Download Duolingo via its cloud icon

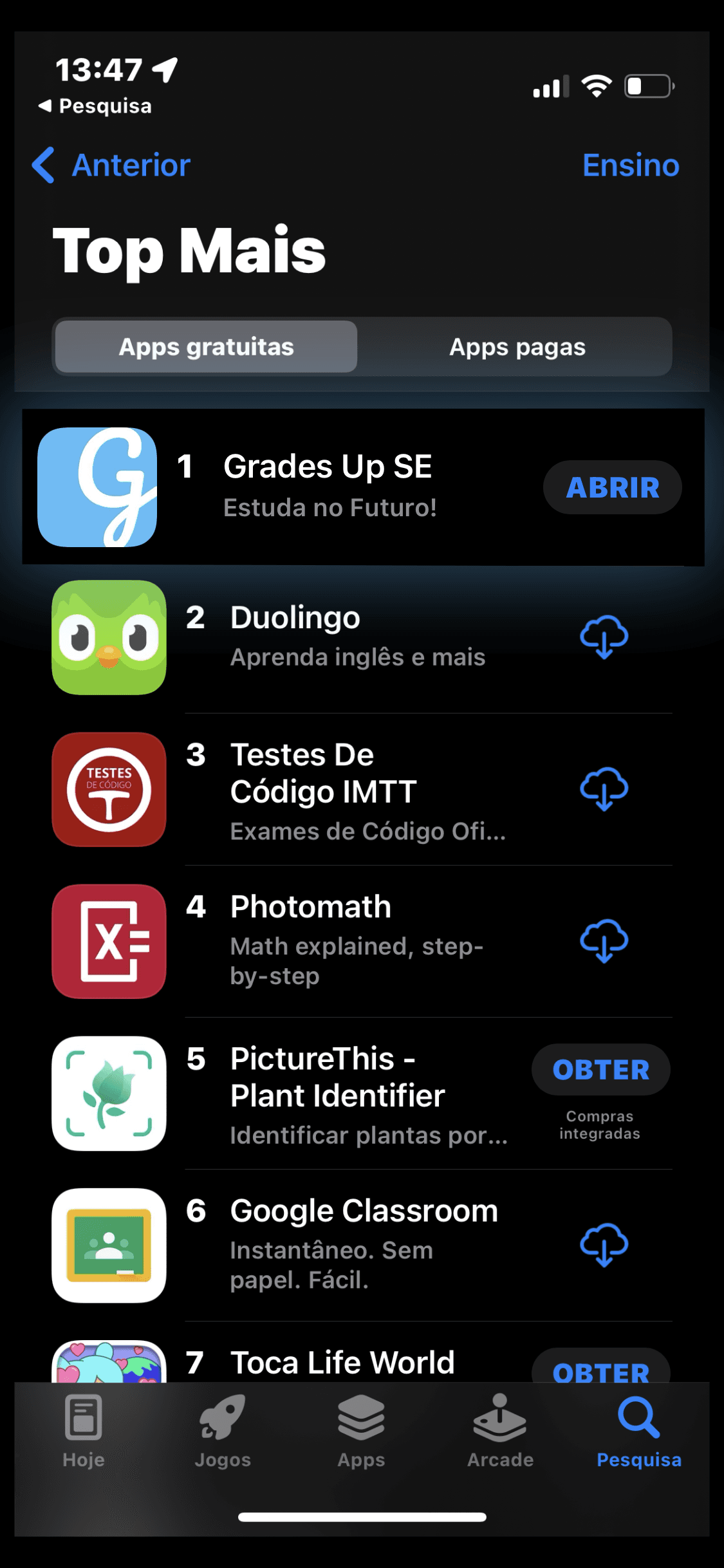pos(603,637)
